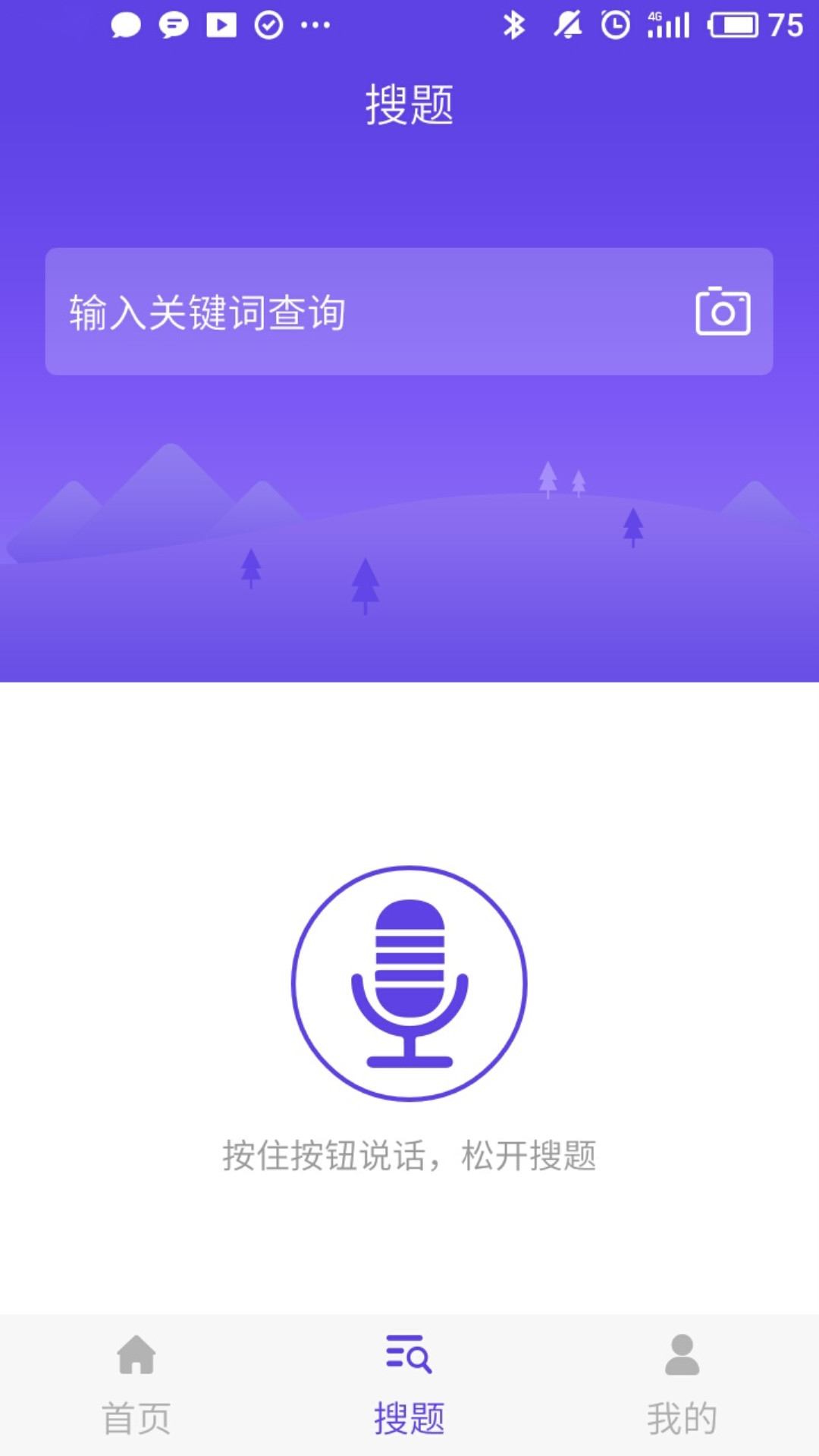Open the camera search icon
The height and width of the screenshot is (1456, 819).
click(x=724, y=312)
